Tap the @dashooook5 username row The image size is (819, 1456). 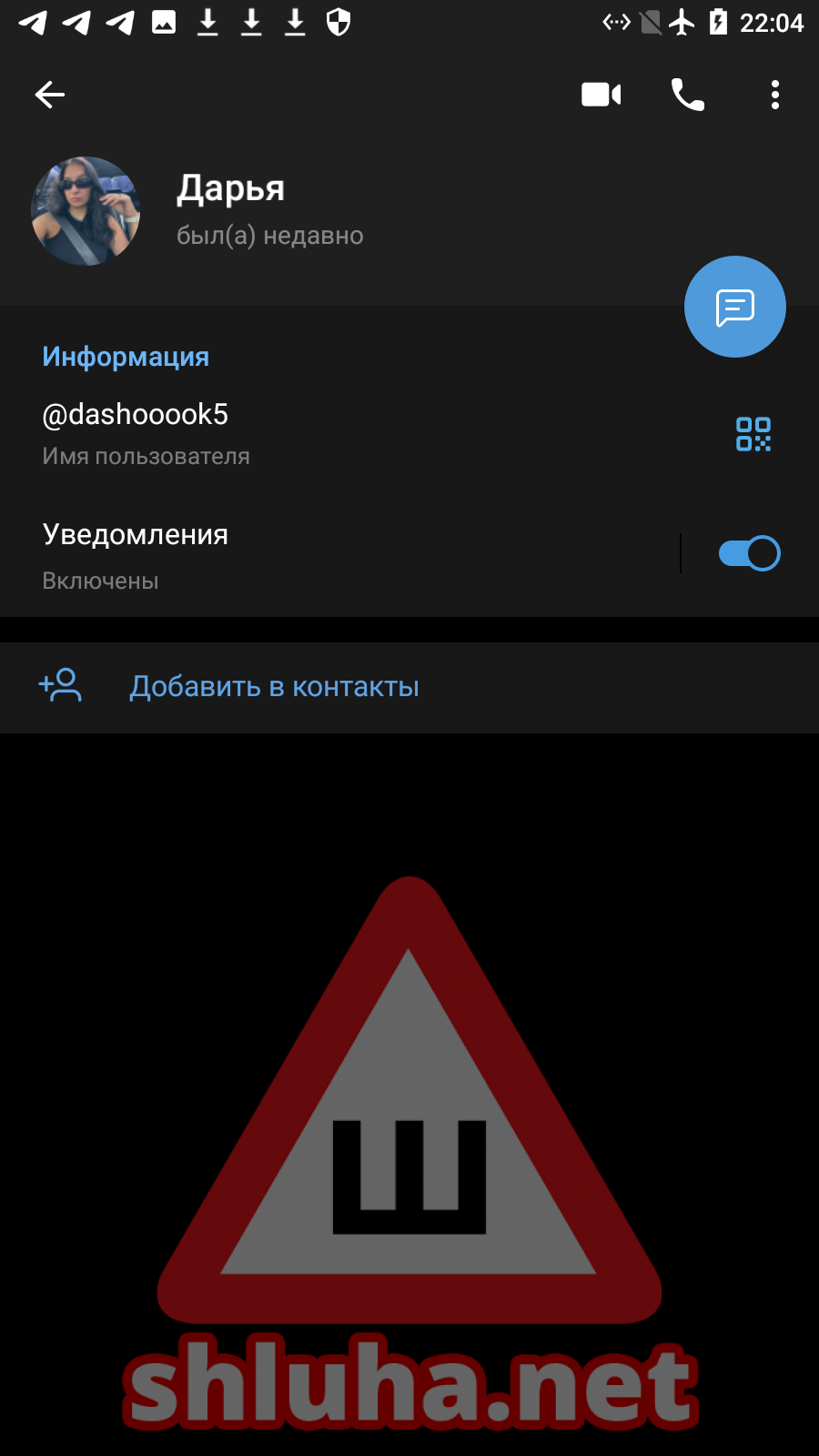click(273, 432)
